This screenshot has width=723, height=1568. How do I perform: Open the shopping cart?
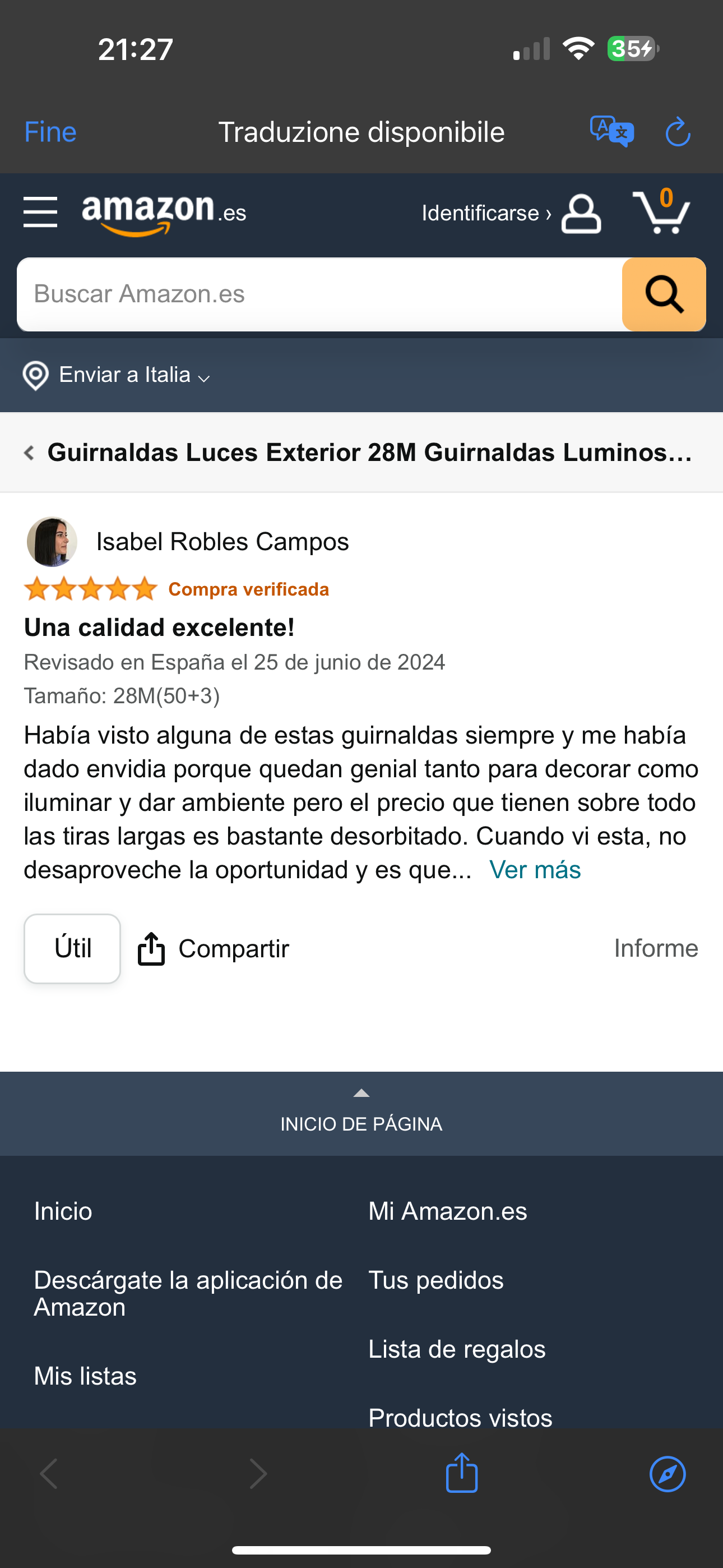(661, 213)
